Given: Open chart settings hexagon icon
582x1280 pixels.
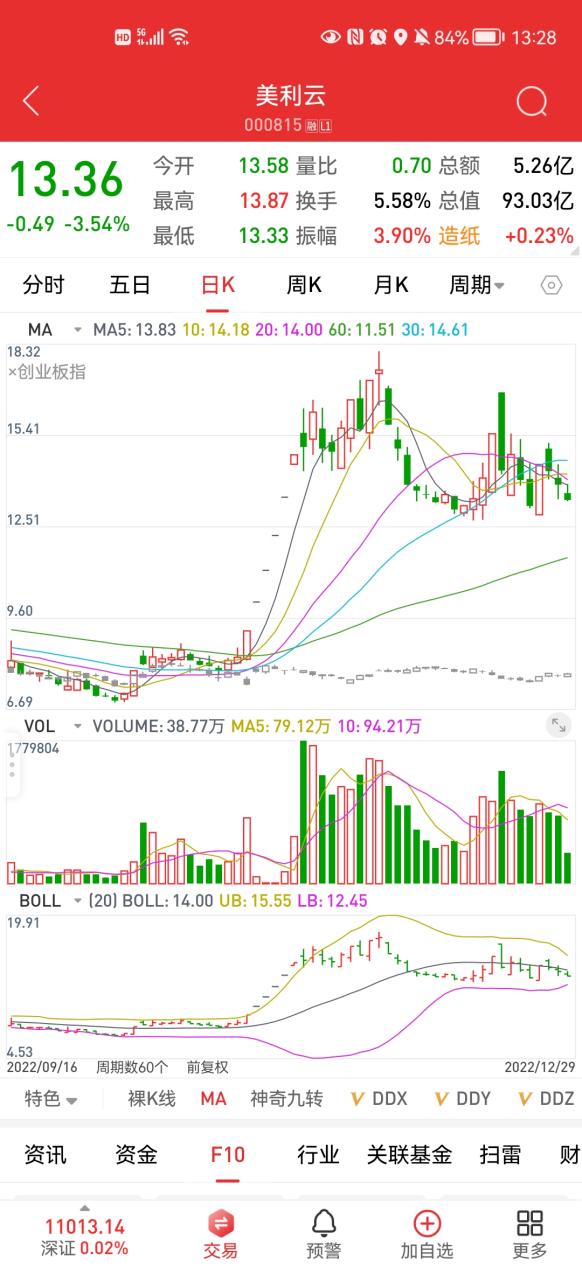Looking at the screenshot, I should tap(551, 286).
